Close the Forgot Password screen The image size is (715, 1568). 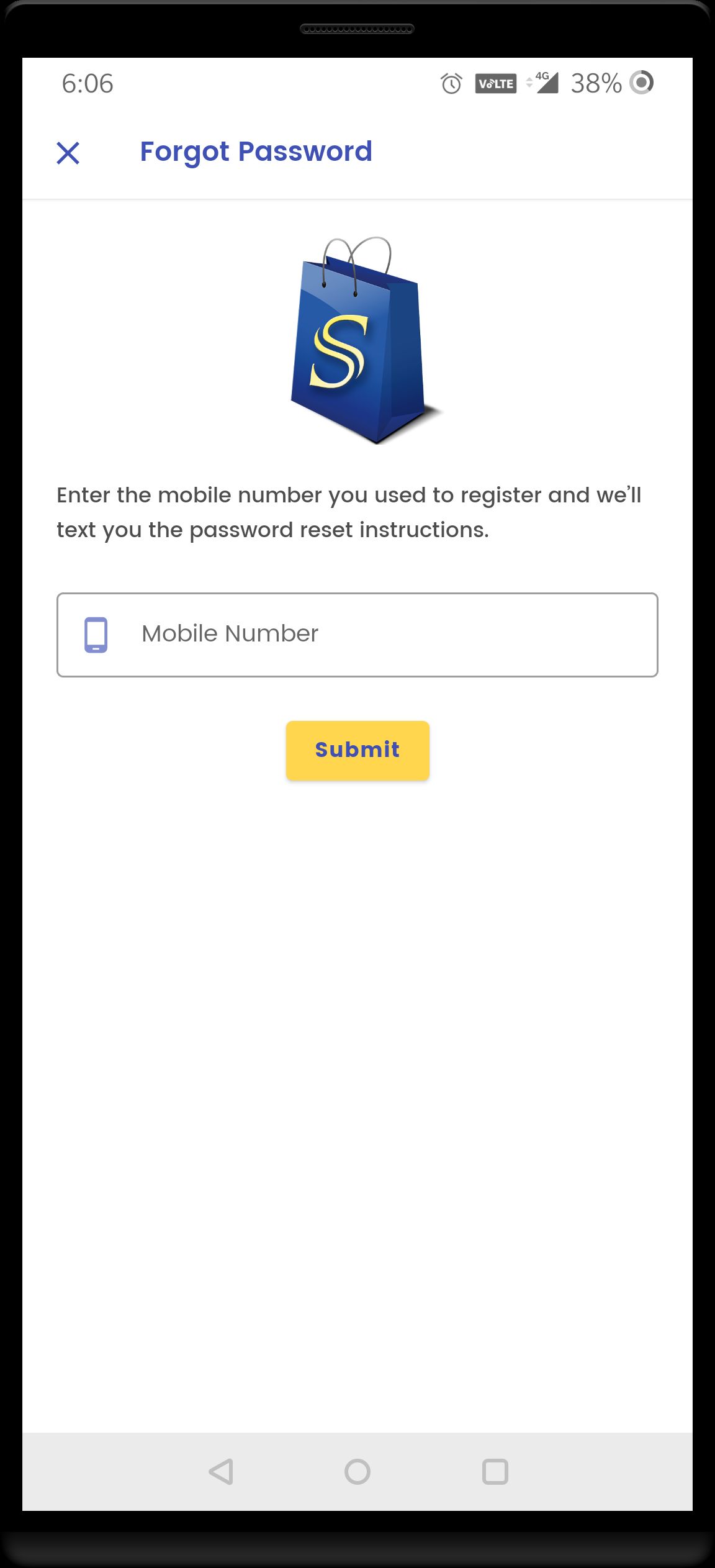coord(68,153)
